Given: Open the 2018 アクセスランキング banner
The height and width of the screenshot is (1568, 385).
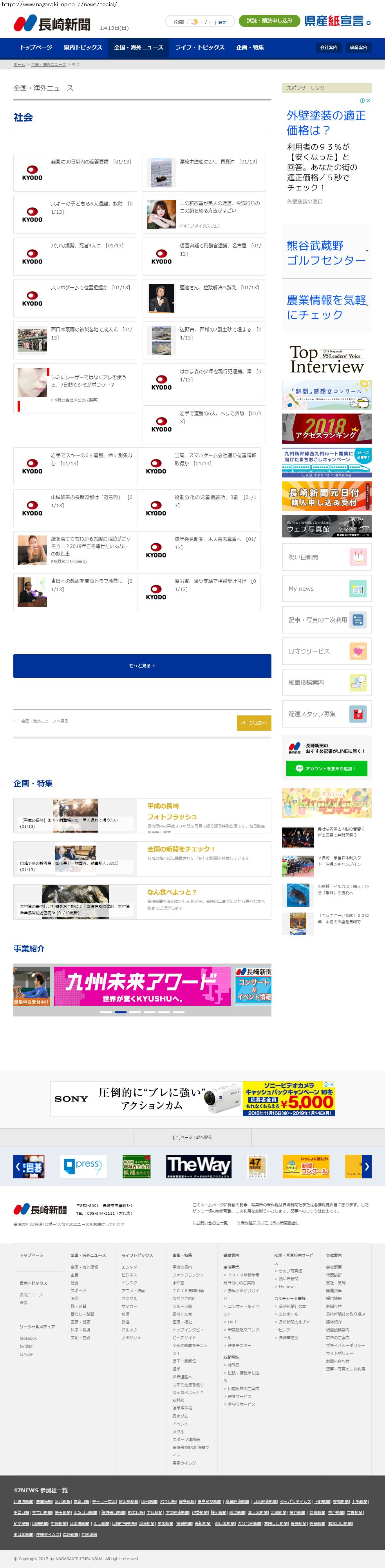Looking at the screenshot, I should pos(327,428).
